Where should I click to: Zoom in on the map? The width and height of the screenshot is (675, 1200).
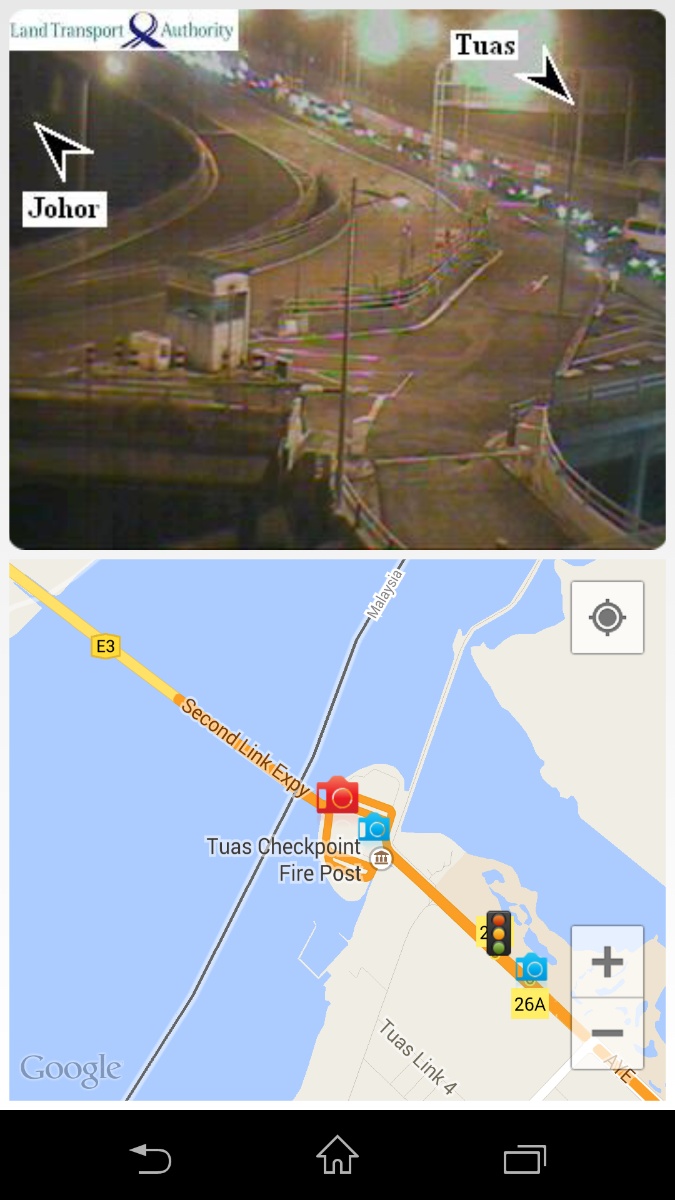point(607,962)
